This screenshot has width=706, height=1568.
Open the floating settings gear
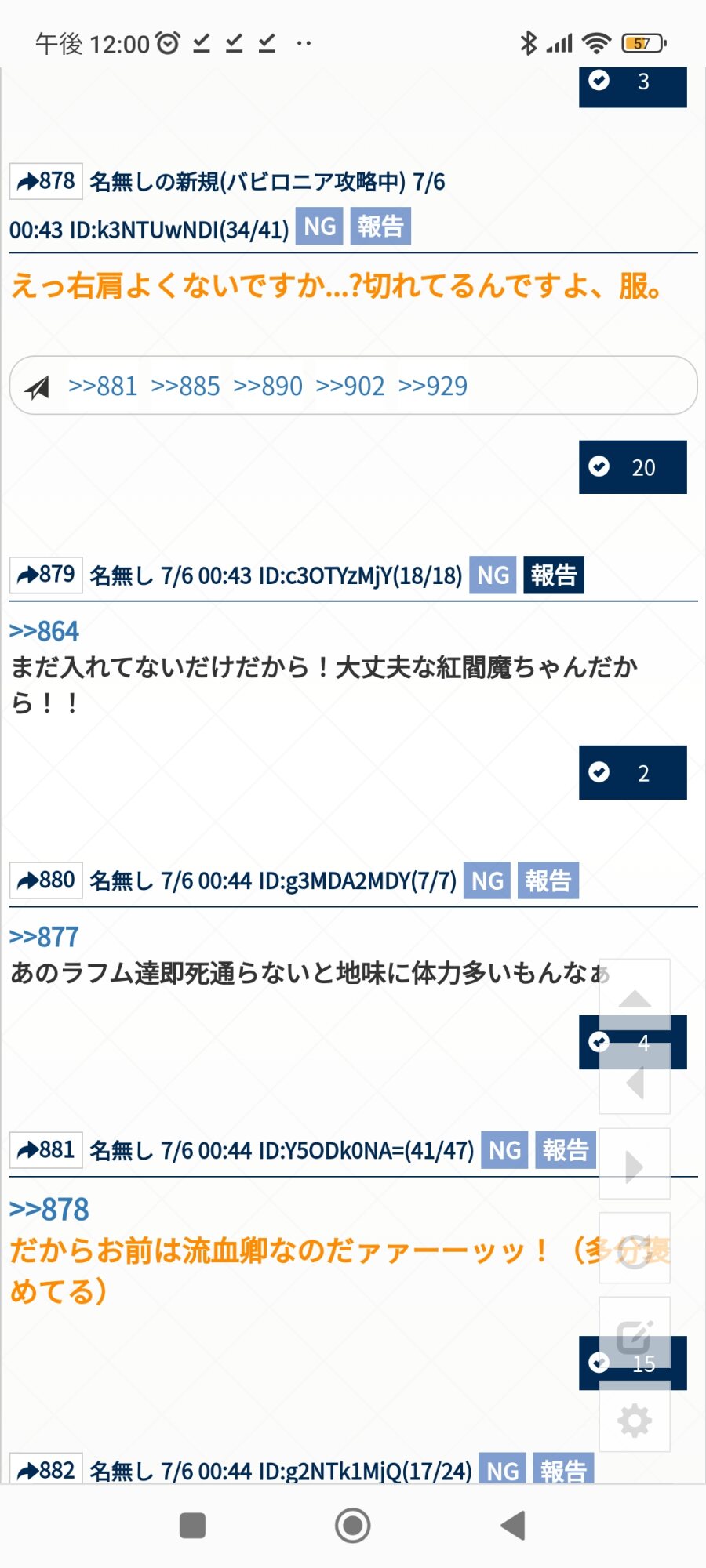635,1420
